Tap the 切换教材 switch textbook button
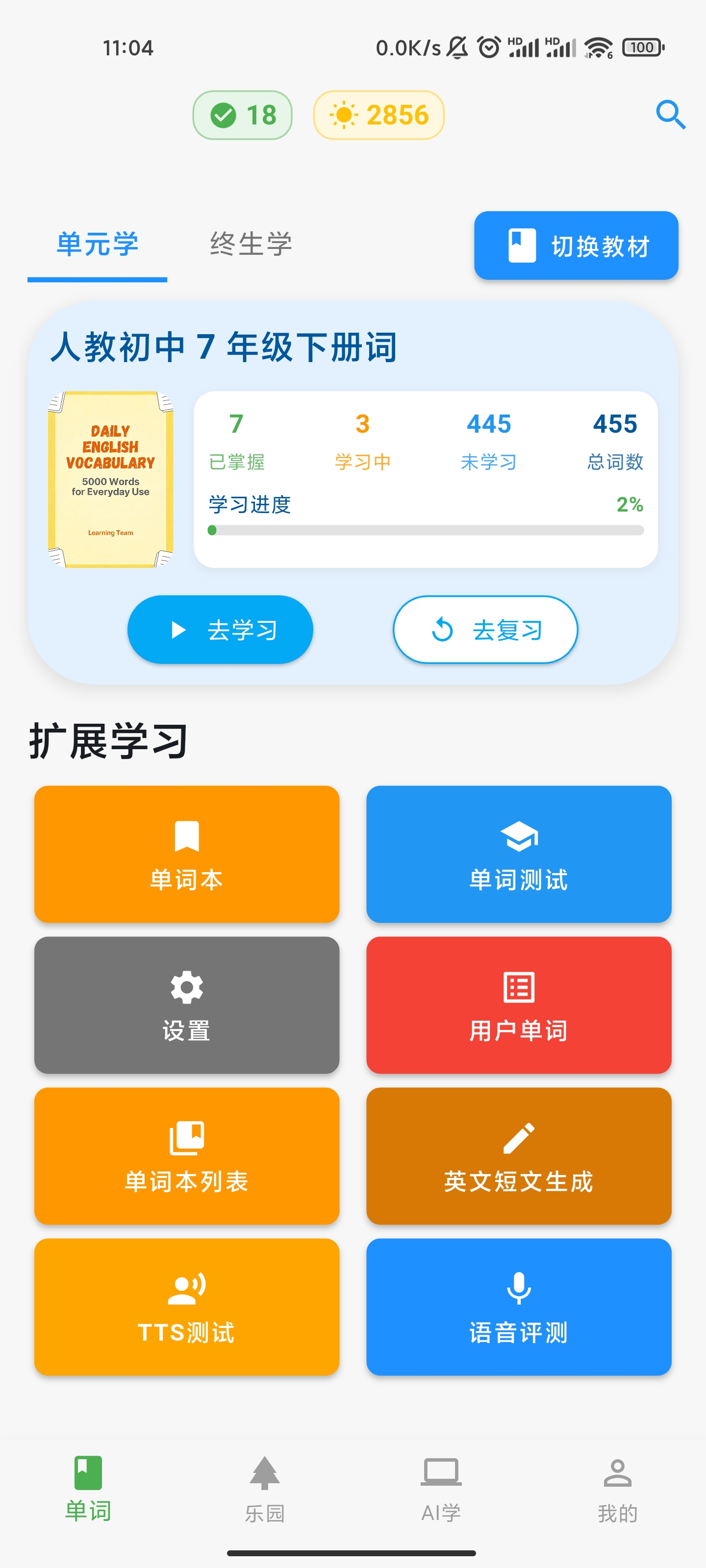This screenshot has width=706, height=1568. pyautogui.click(x=575, y=245)
